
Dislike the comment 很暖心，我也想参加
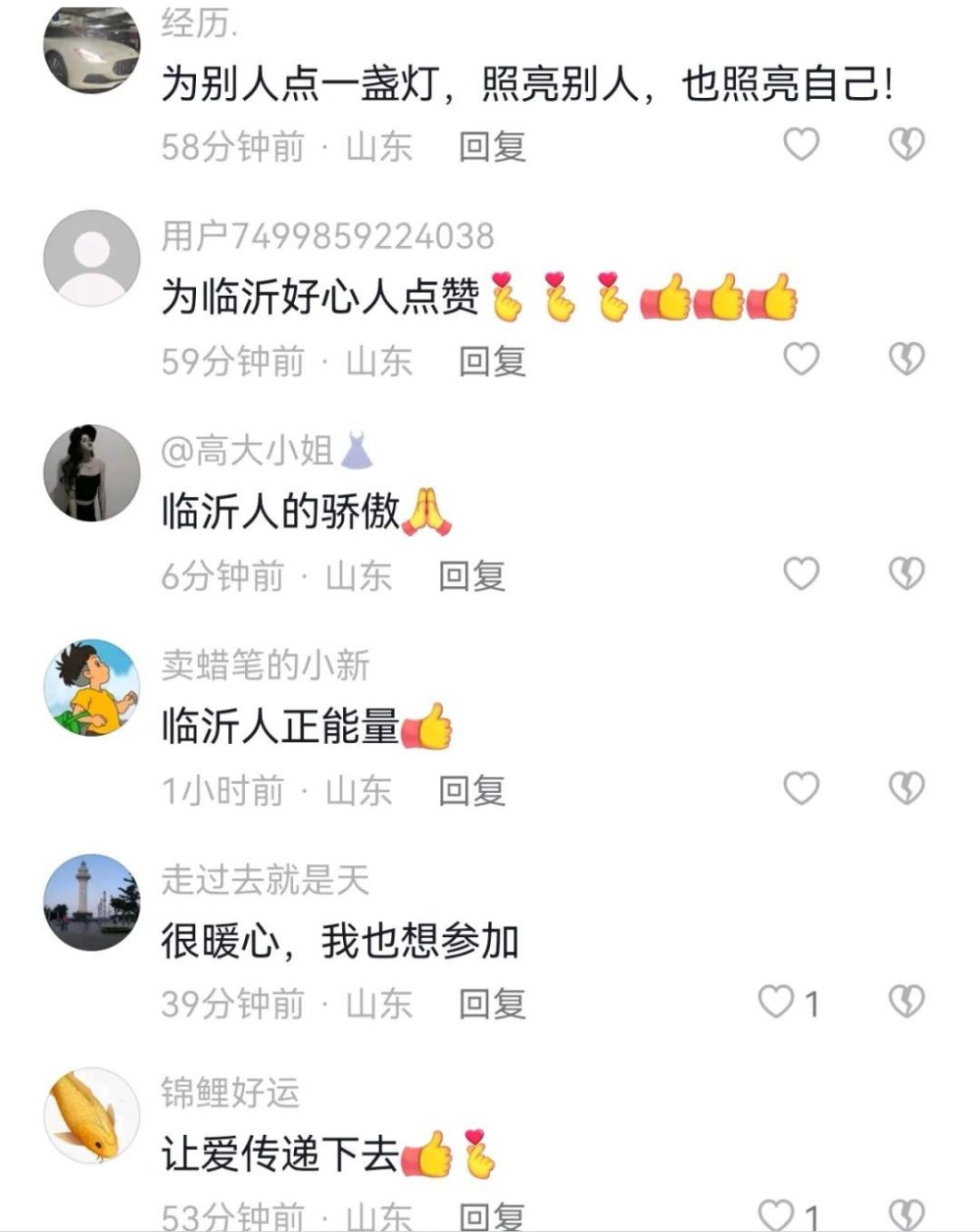click(906, 1002)
